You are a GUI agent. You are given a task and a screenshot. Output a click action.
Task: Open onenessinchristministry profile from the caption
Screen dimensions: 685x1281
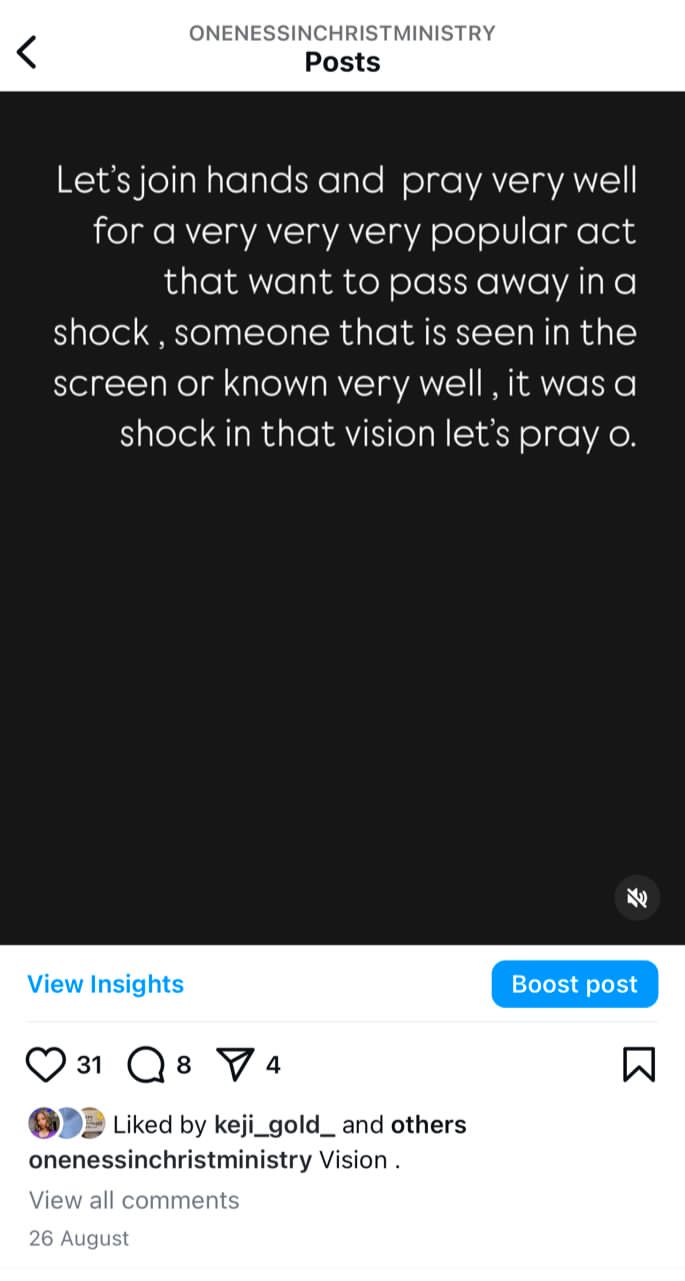[x=170, y=1160]
